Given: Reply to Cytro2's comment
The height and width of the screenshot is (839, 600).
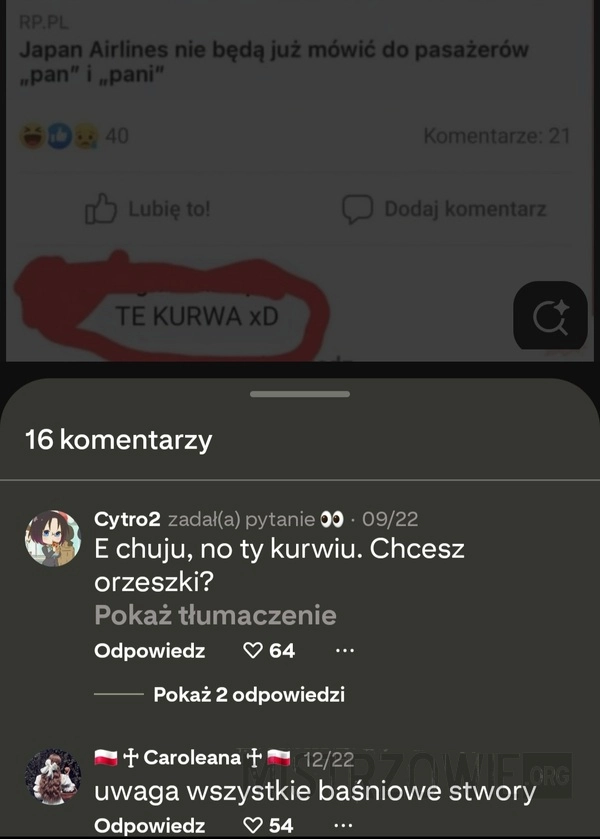Looking at the screenshot, I should click(149, 651).
